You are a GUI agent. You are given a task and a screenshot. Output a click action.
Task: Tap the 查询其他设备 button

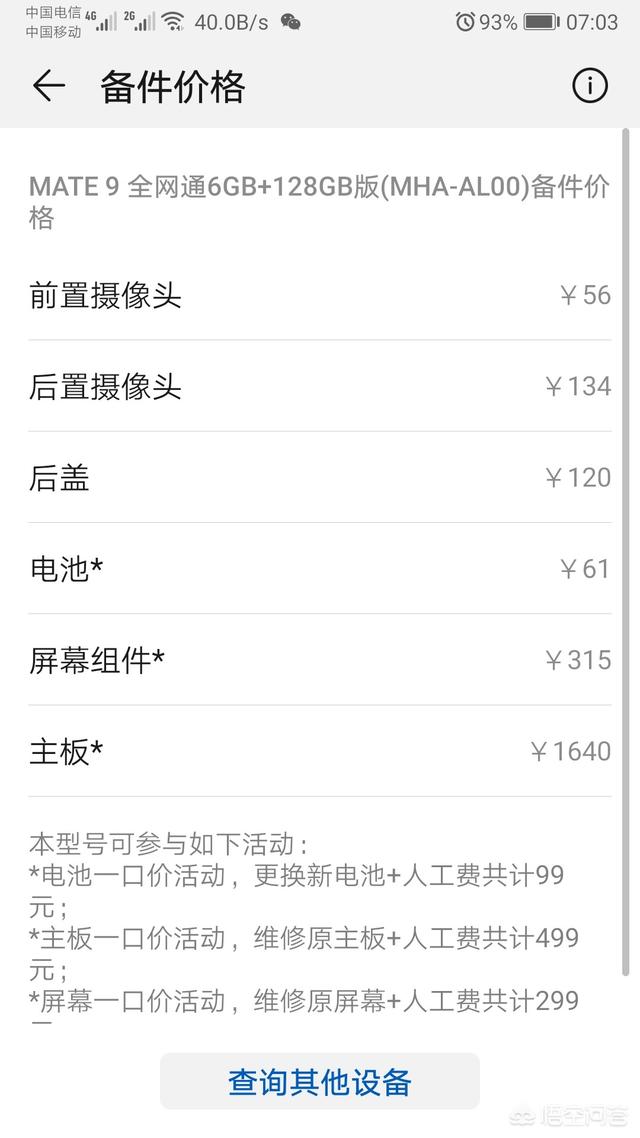[320, 1081]
